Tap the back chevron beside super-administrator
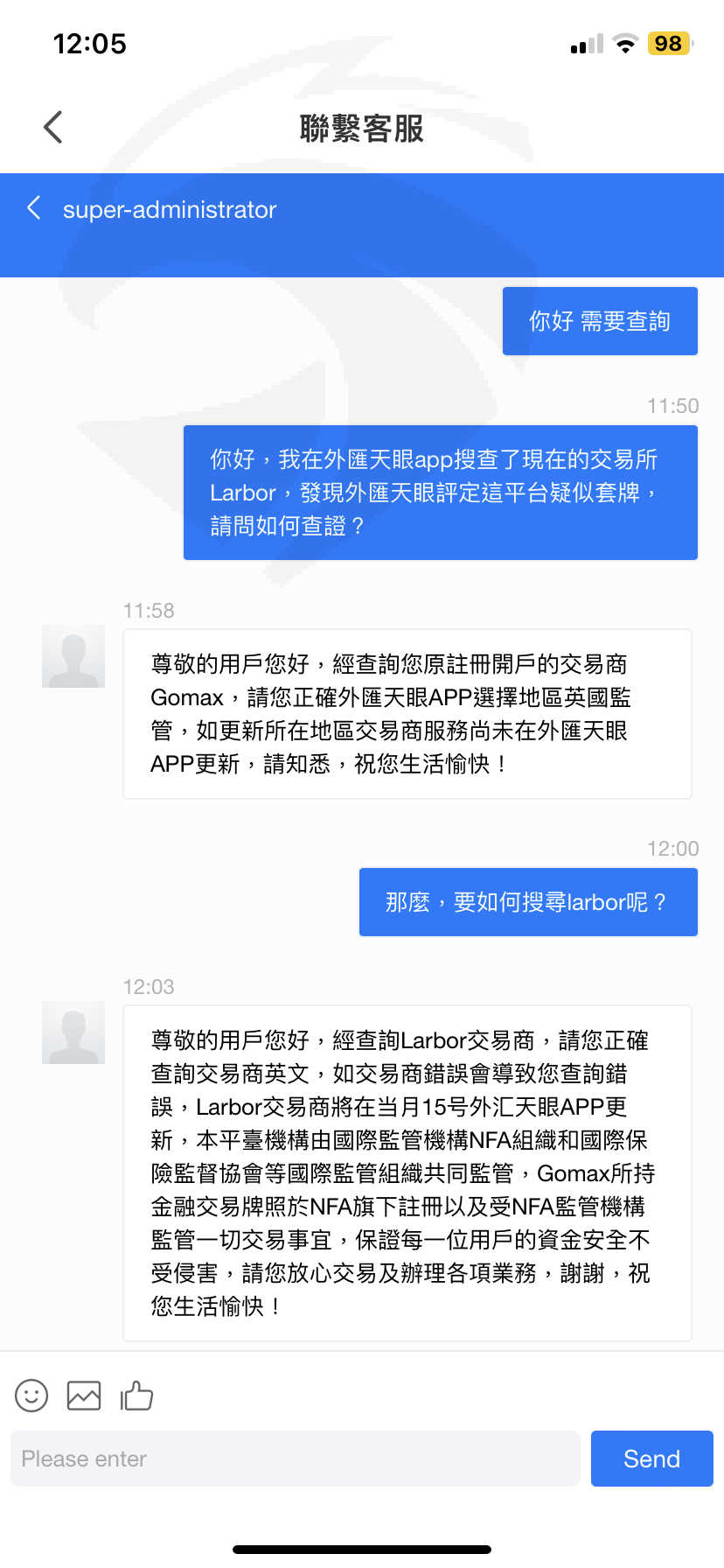This screenshot has width=724, height=1568. [34, 208]
